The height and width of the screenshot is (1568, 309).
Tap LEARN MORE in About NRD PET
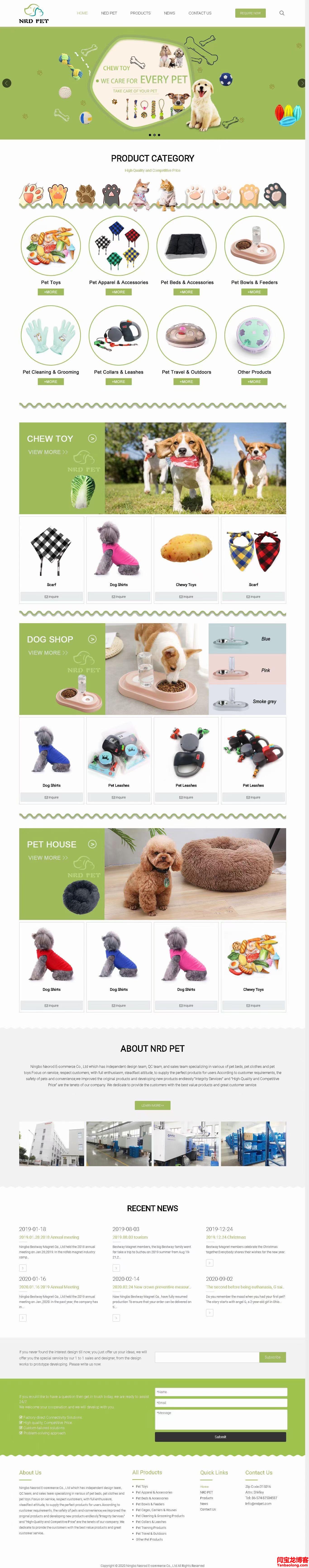pyautogui.click(x=152, y=1105)
